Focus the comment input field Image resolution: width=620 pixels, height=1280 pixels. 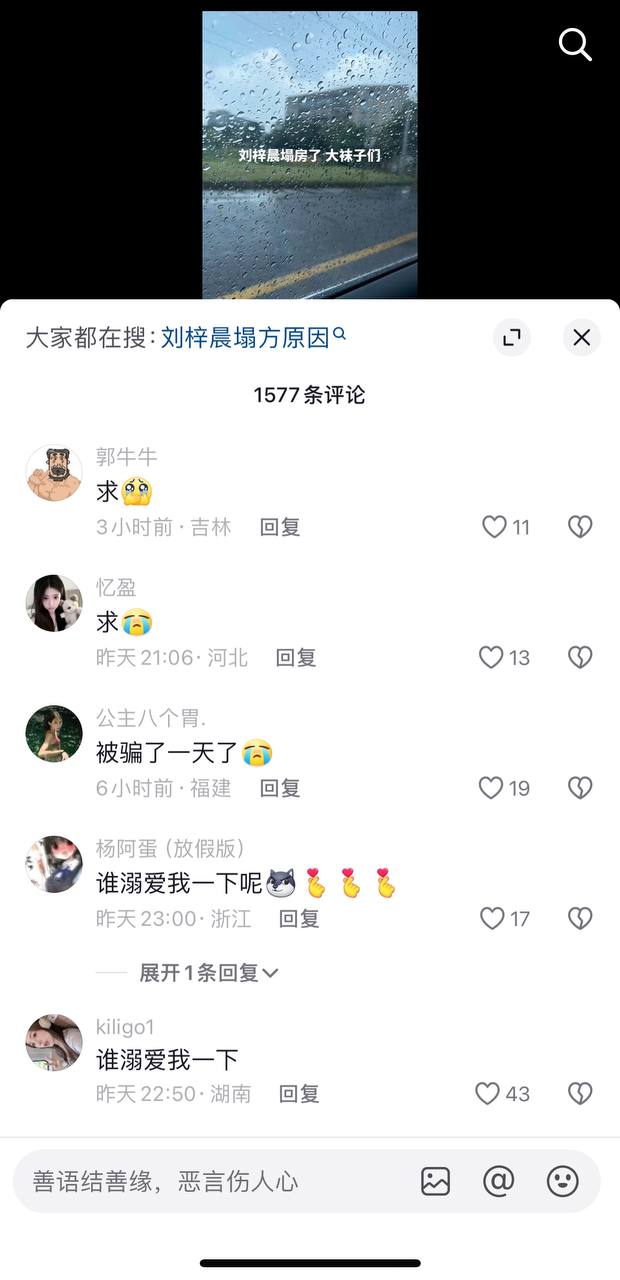(200, 1182)
